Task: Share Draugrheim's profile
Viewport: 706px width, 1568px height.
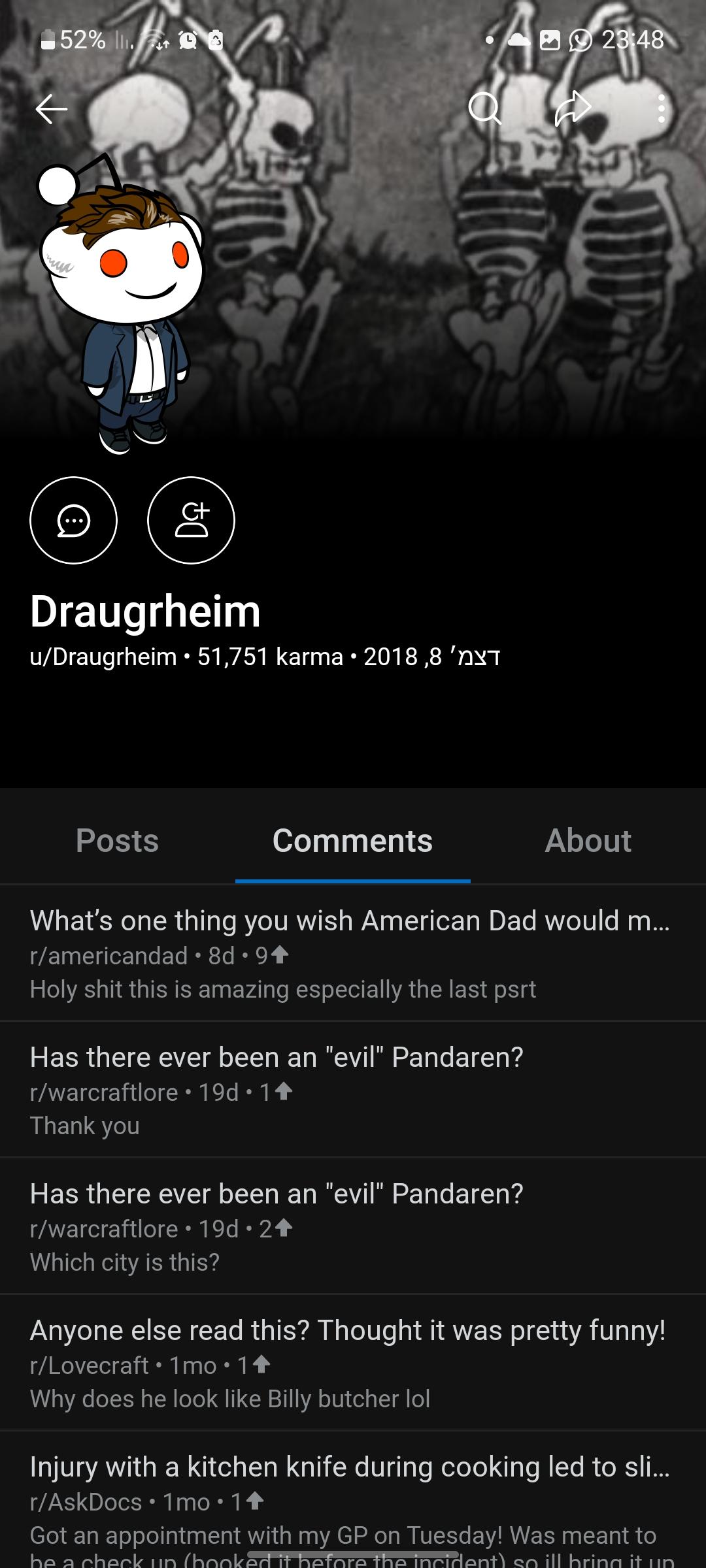Action: coord(572,108)
